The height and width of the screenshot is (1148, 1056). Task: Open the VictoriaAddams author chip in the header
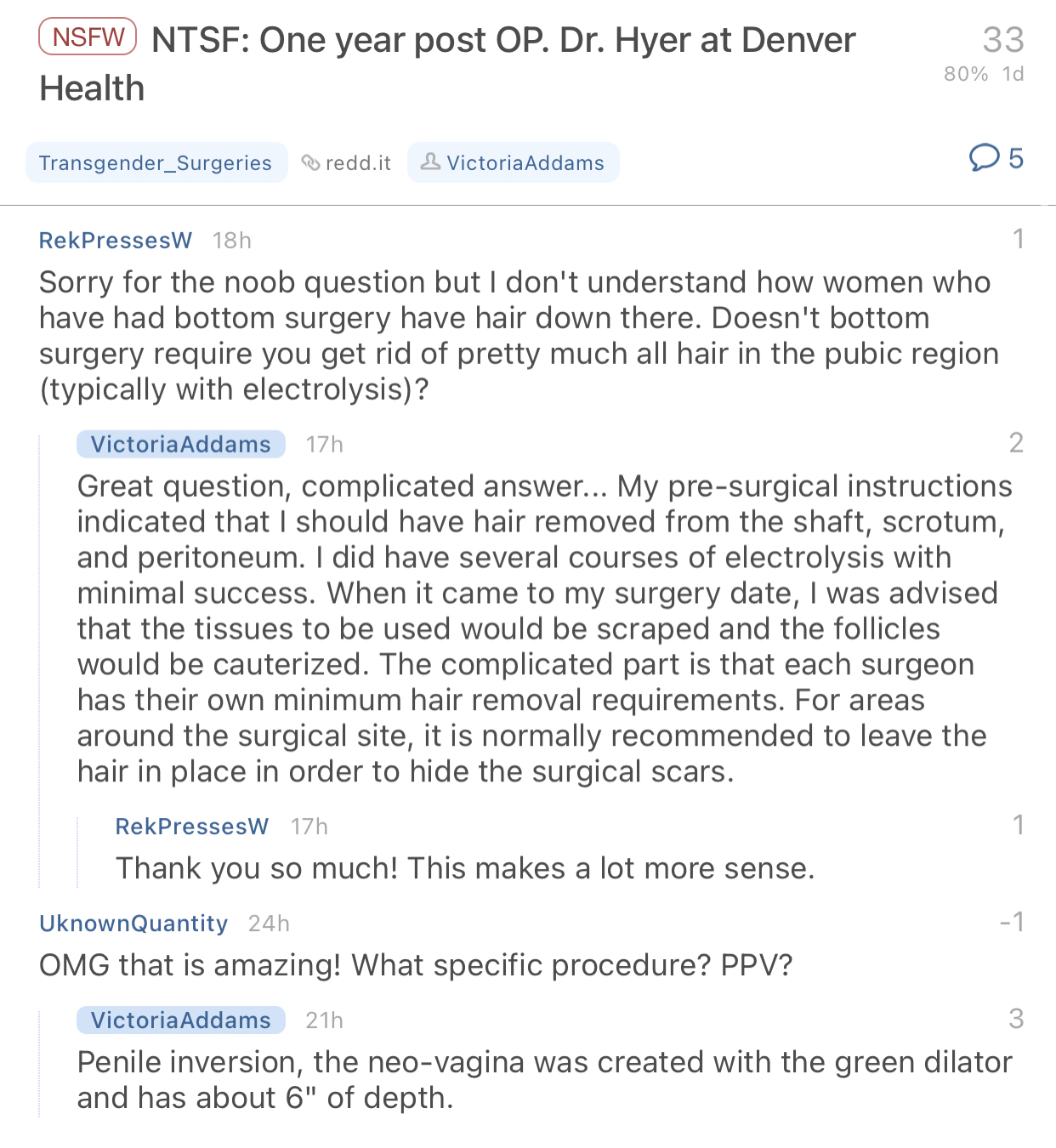coord(514,162)
